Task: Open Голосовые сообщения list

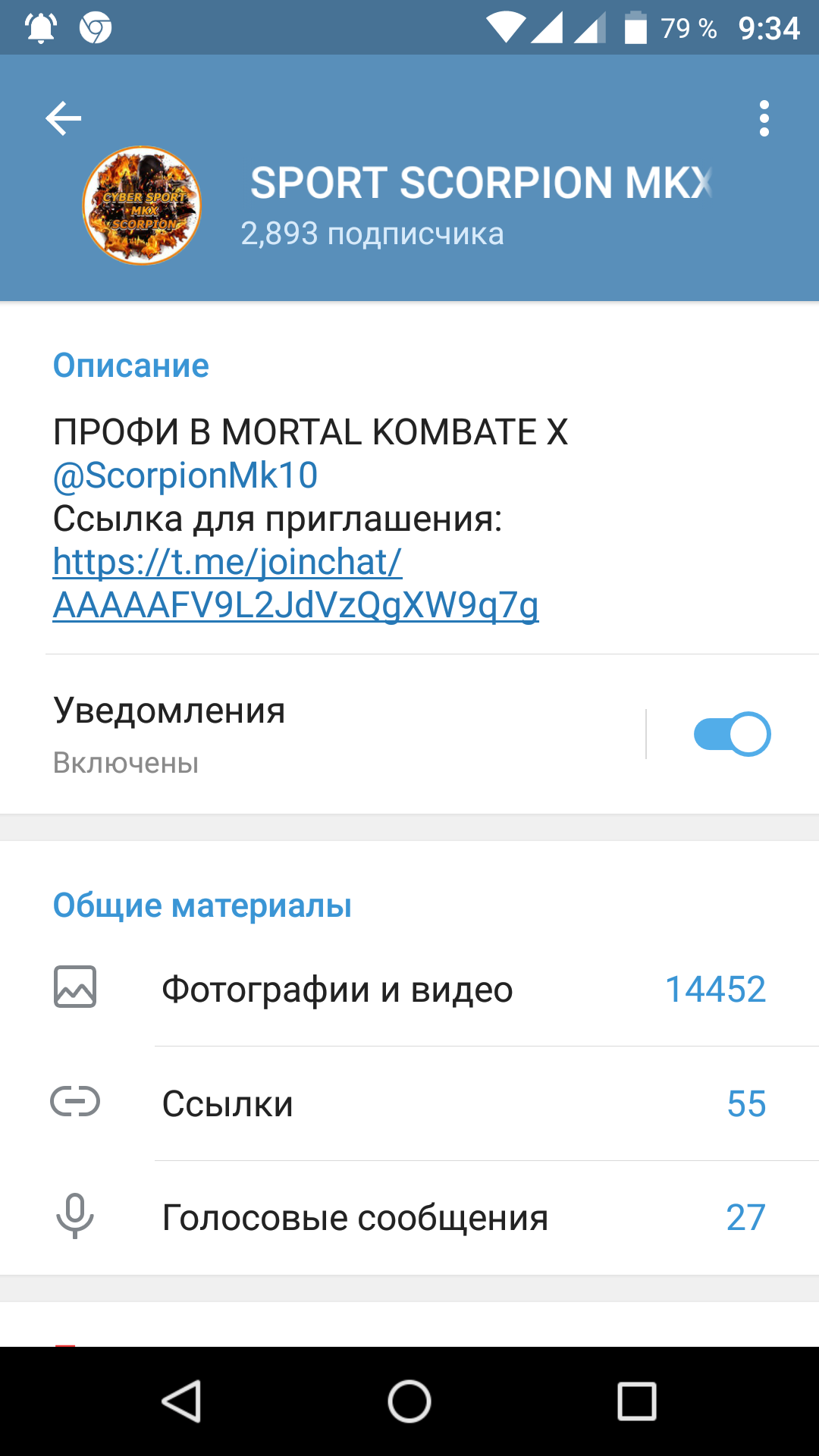Action: coord(409,1218)
